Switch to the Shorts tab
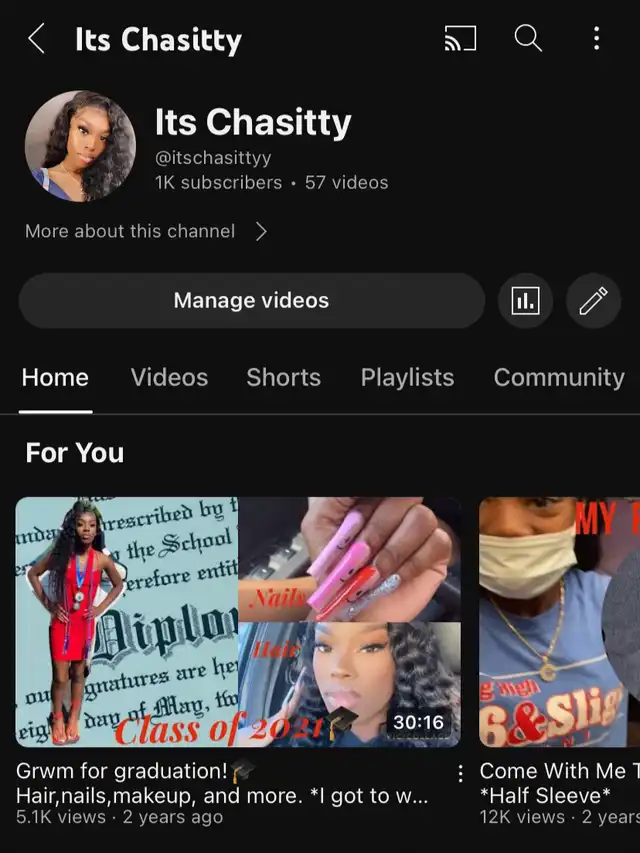This screenshot has height=853, width=640. pos(284,378)
